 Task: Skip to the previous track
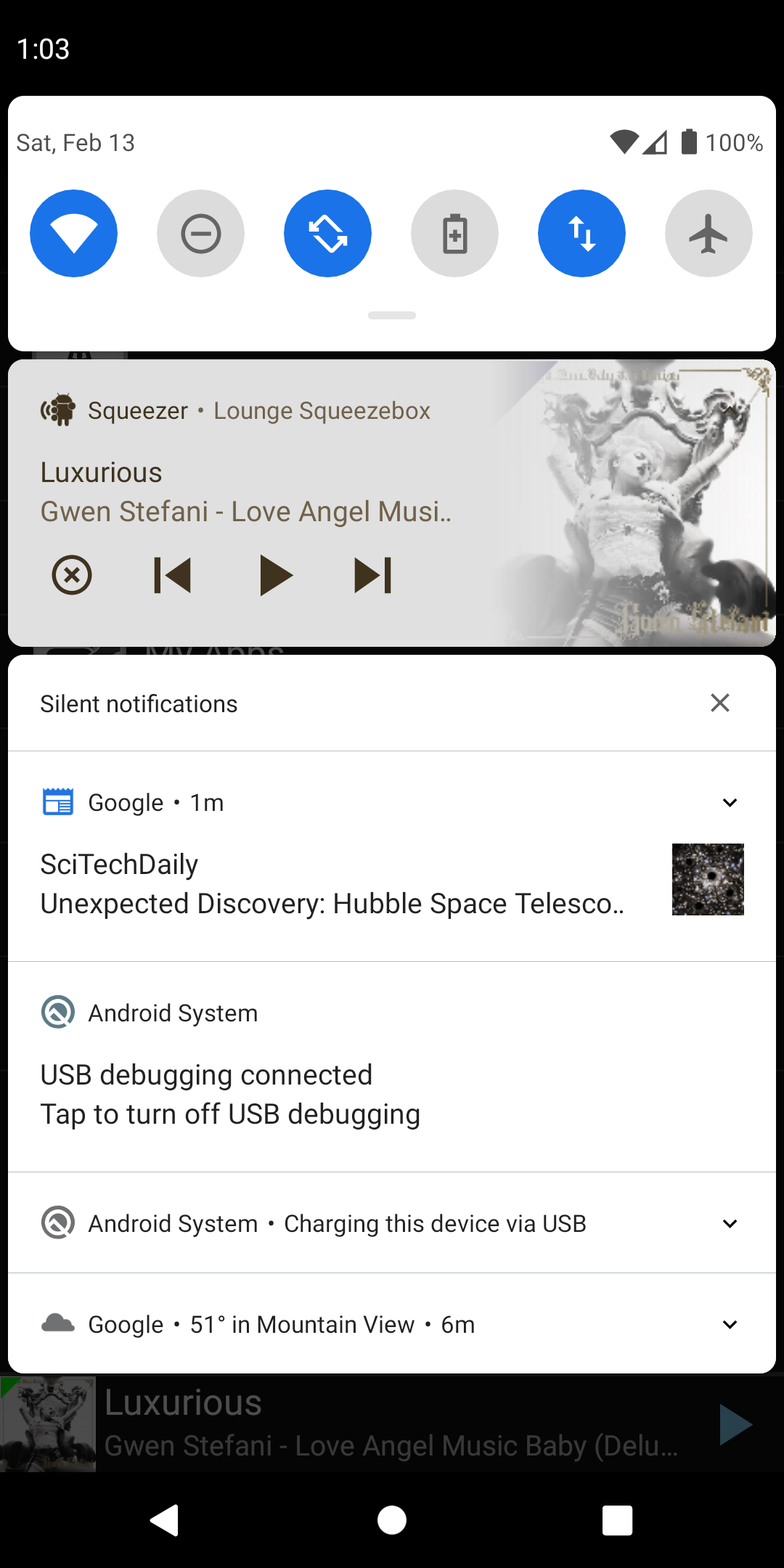point(173,576)
